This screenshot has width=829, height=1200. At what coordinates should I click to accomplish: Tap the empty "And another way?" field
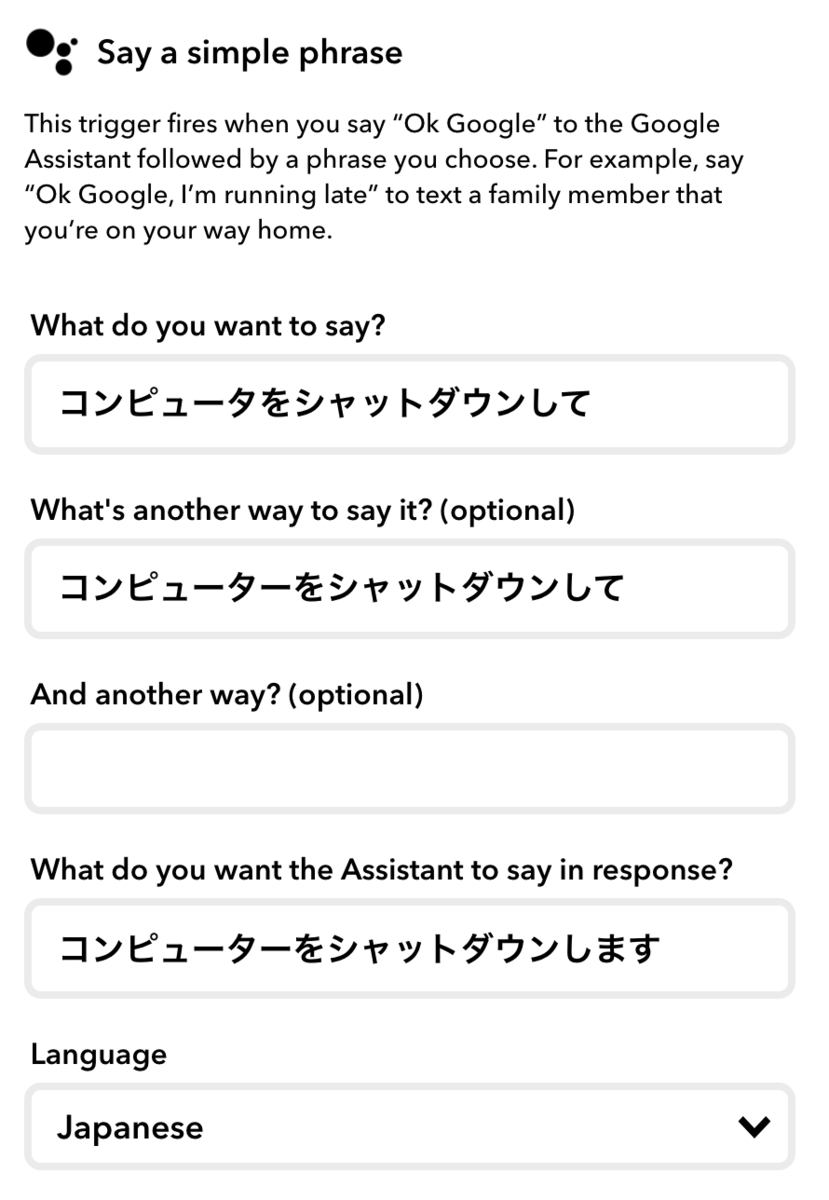point(409,769)
